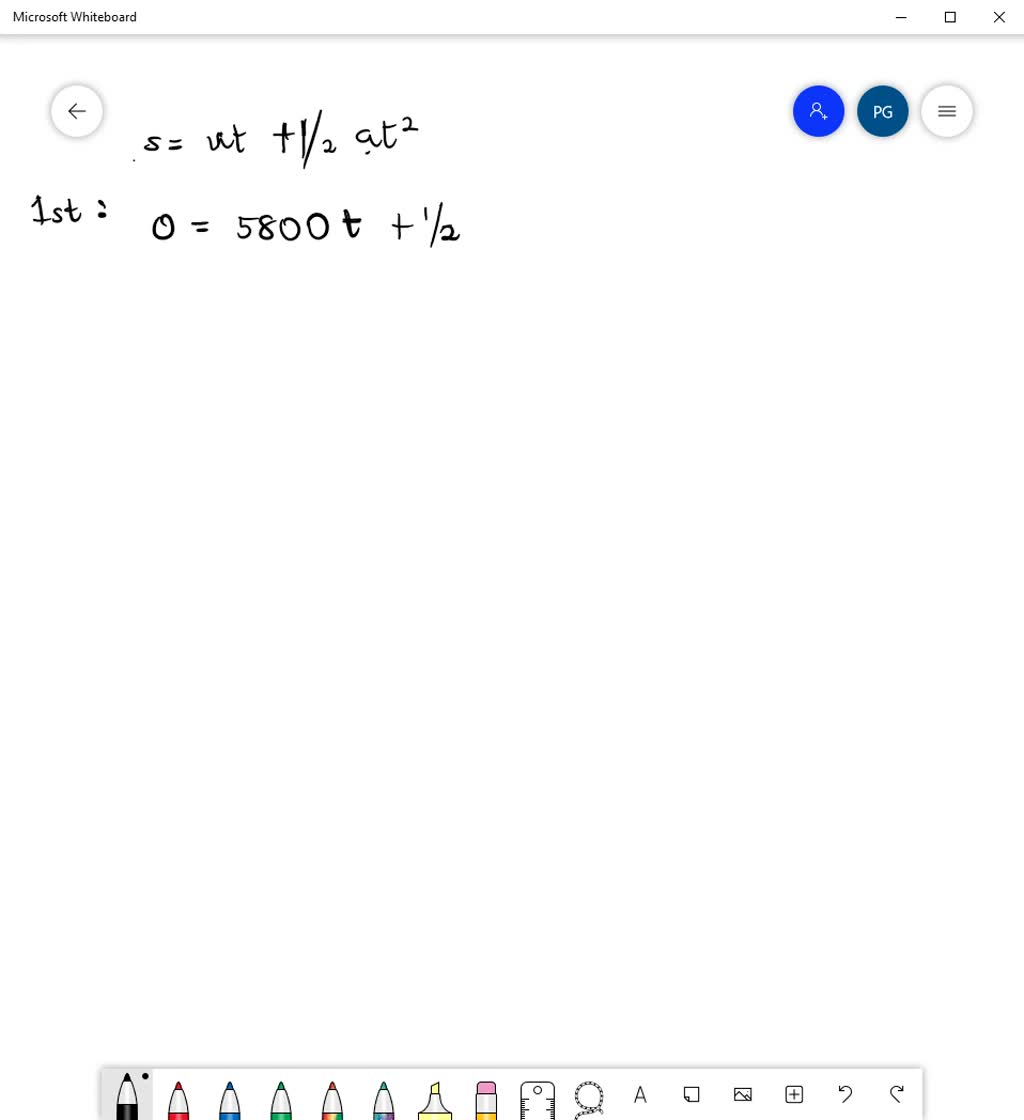The image size is (1024, 1120).
Task: Go back using the arrow button
Action: pyautogui.click(x=77, y=111)
